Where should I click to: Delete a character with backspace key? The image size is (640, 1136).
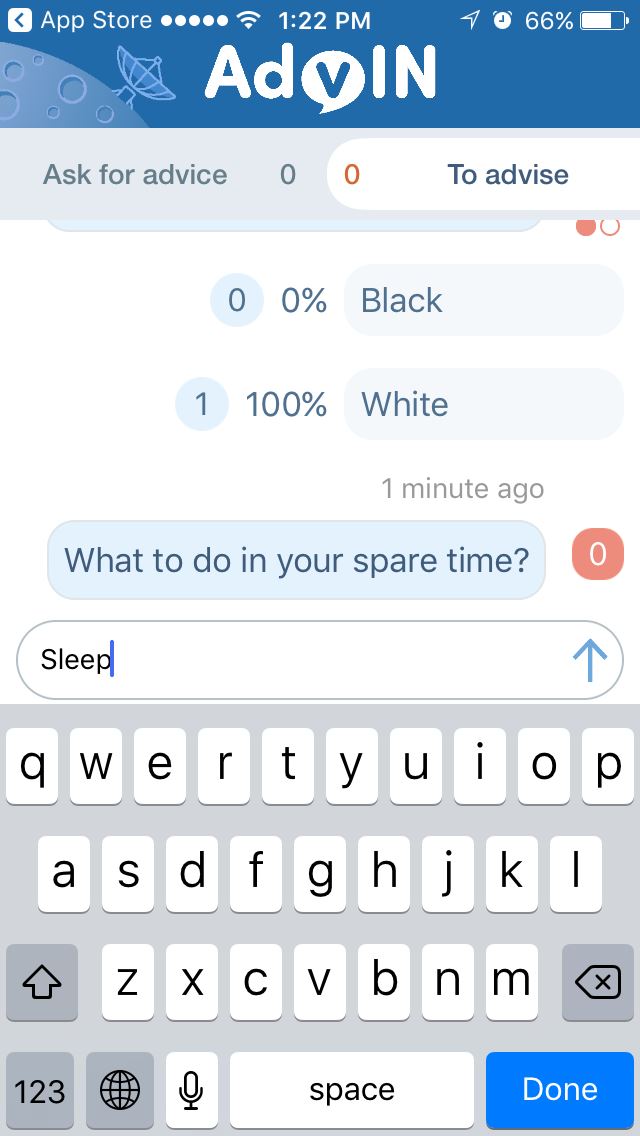click(598, 982)
